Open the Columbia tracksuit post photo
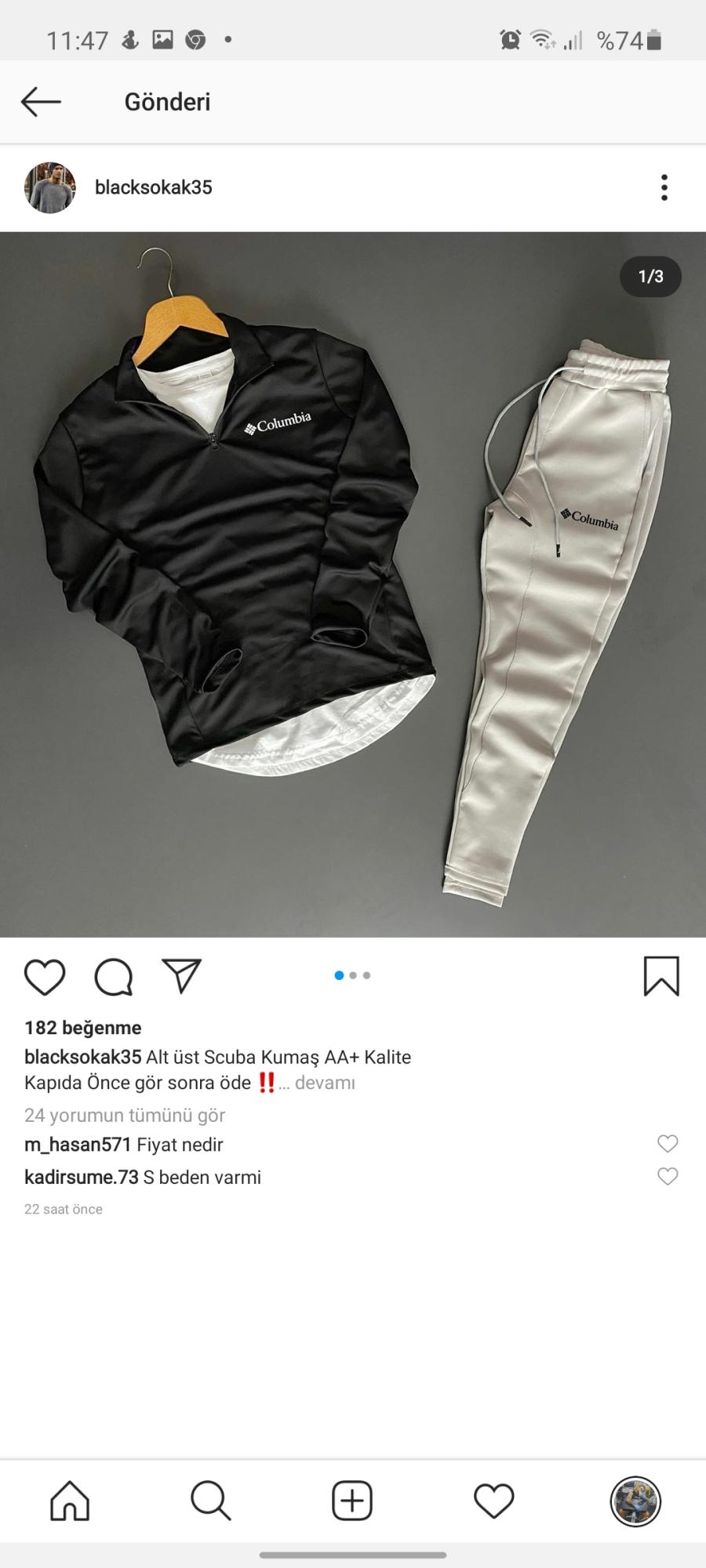This screenshot has height=1568, width=706. pyautogui.click(x=353, y=584)
